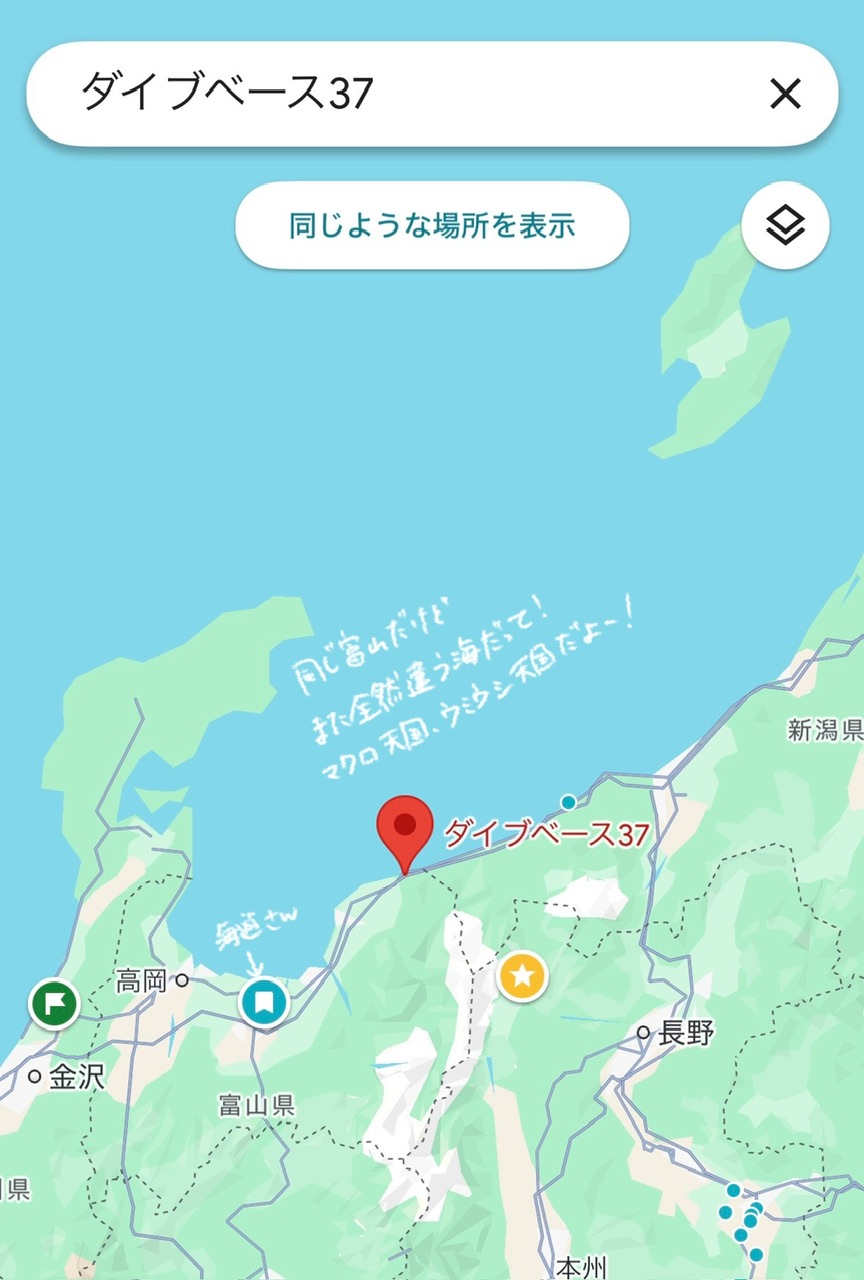The image size is (864, 1280).
Task: Open the map layers button
Action: (785, 226)
